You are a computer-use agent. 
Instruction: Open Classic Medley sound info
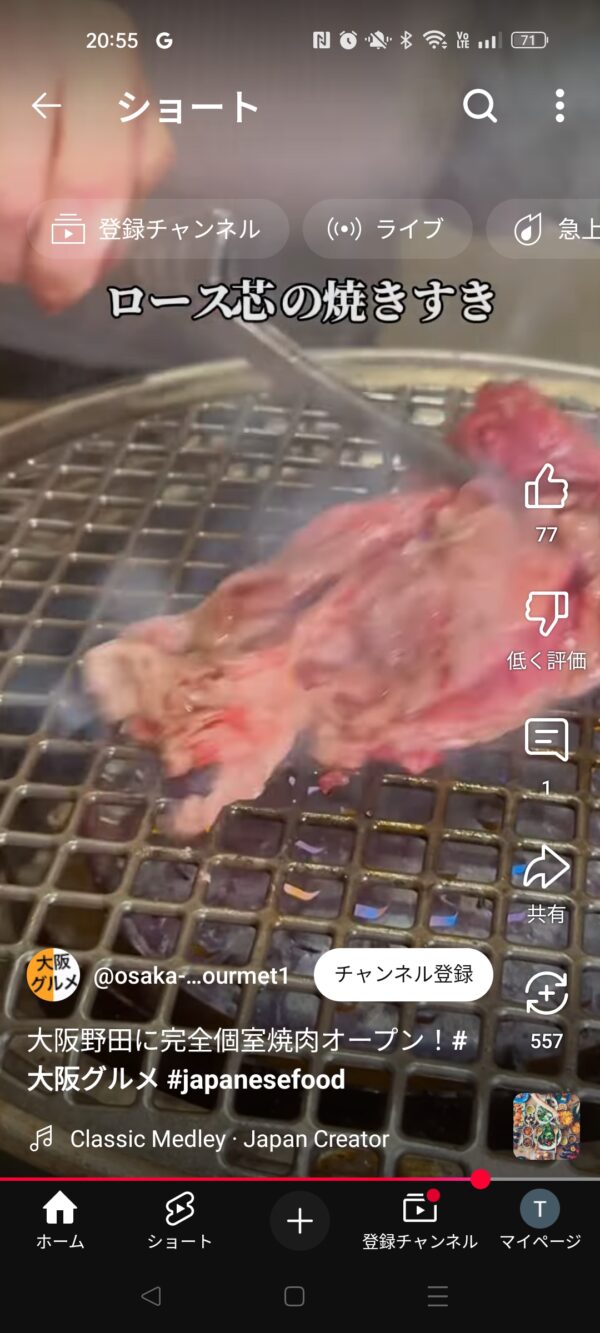[229, 1139]
